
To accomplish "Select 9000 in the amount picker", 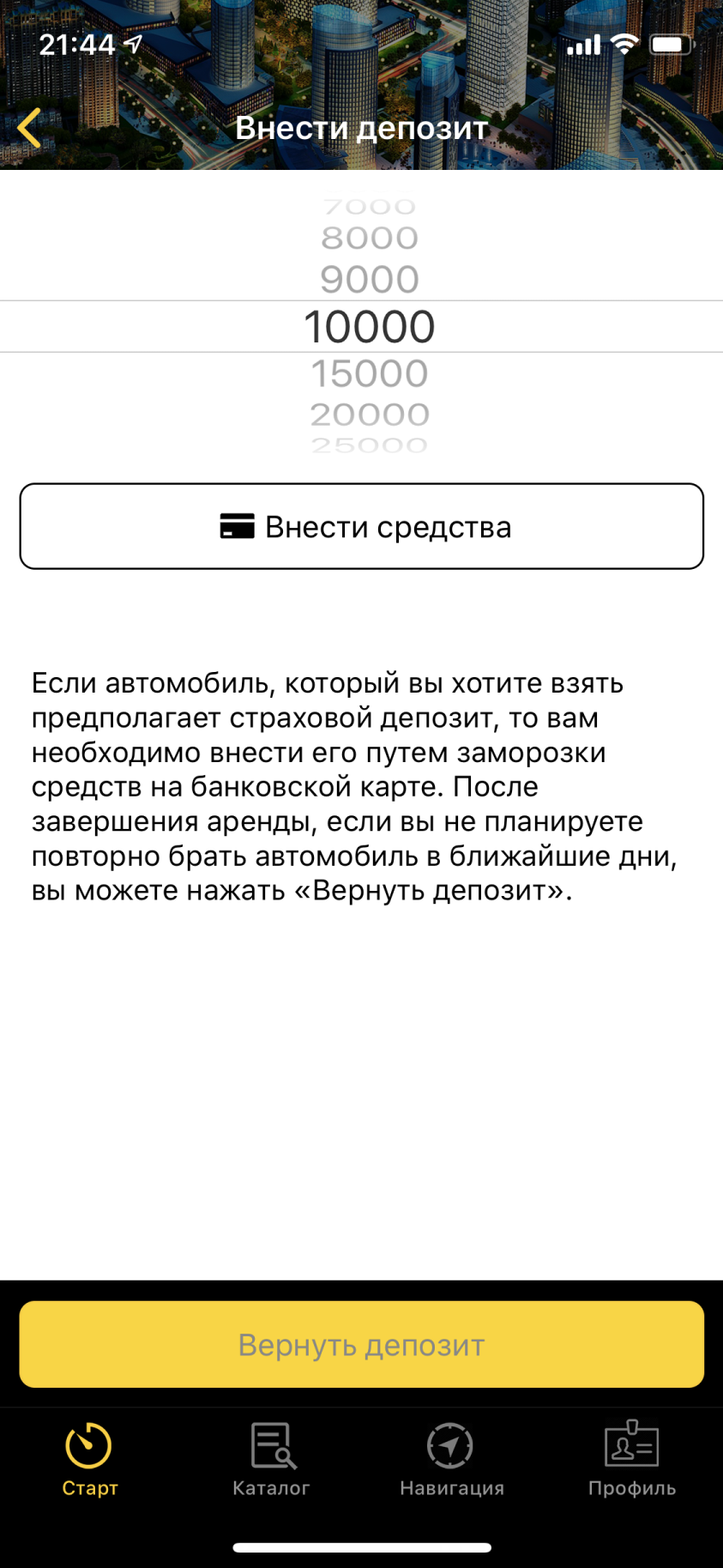I will [370, 279].
